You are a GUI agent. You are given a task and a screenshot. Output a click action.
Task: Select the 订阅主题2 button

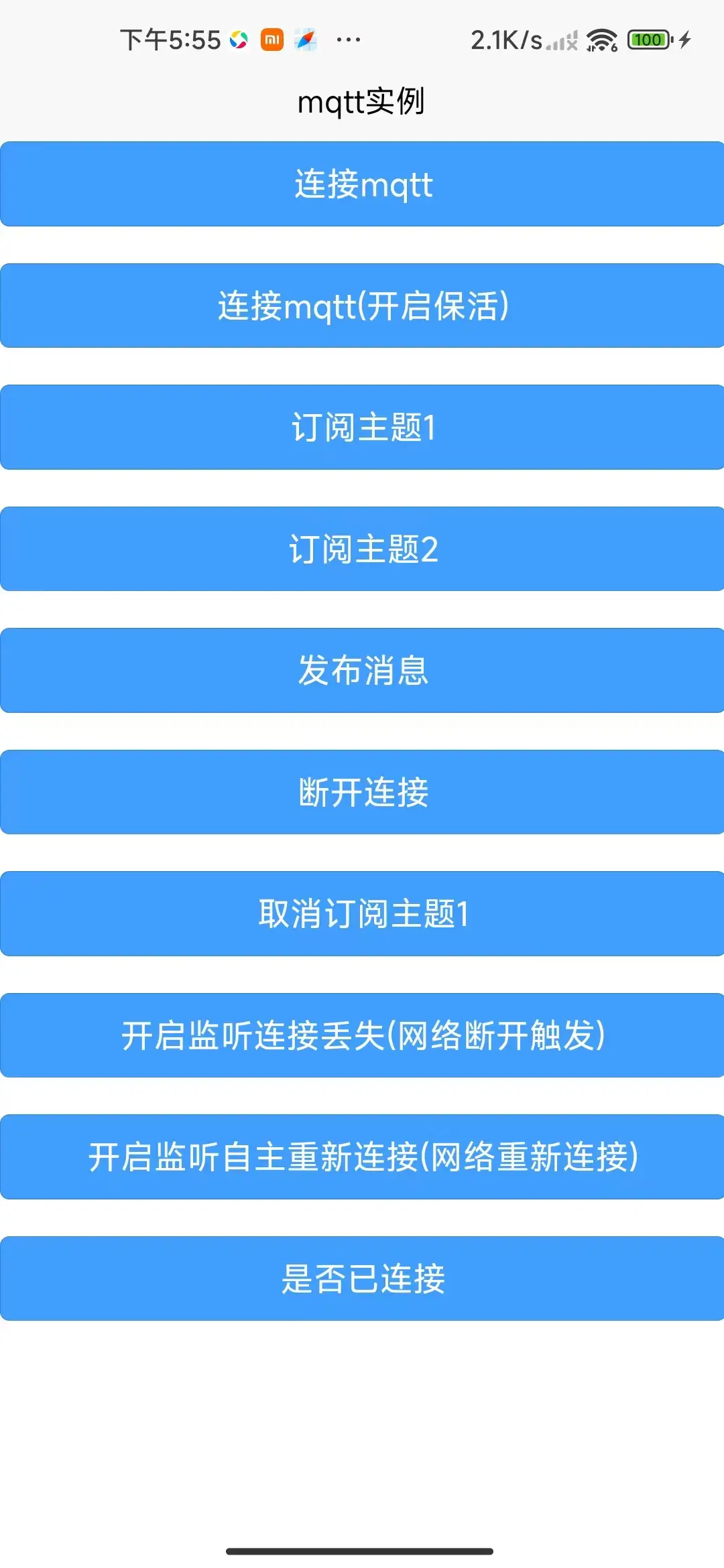362,549
